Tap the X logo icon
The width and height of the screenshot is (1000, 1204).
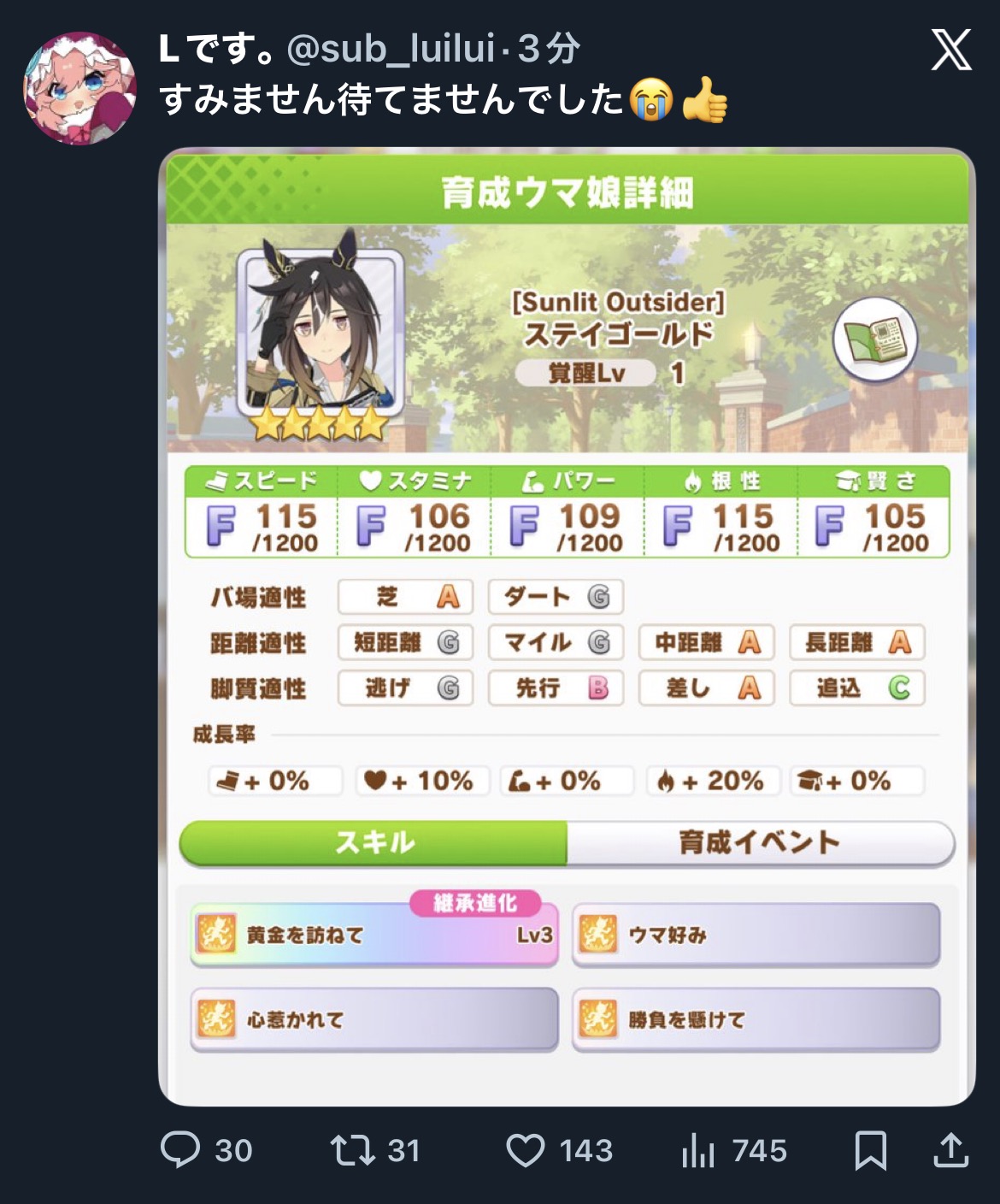point(951,50)
